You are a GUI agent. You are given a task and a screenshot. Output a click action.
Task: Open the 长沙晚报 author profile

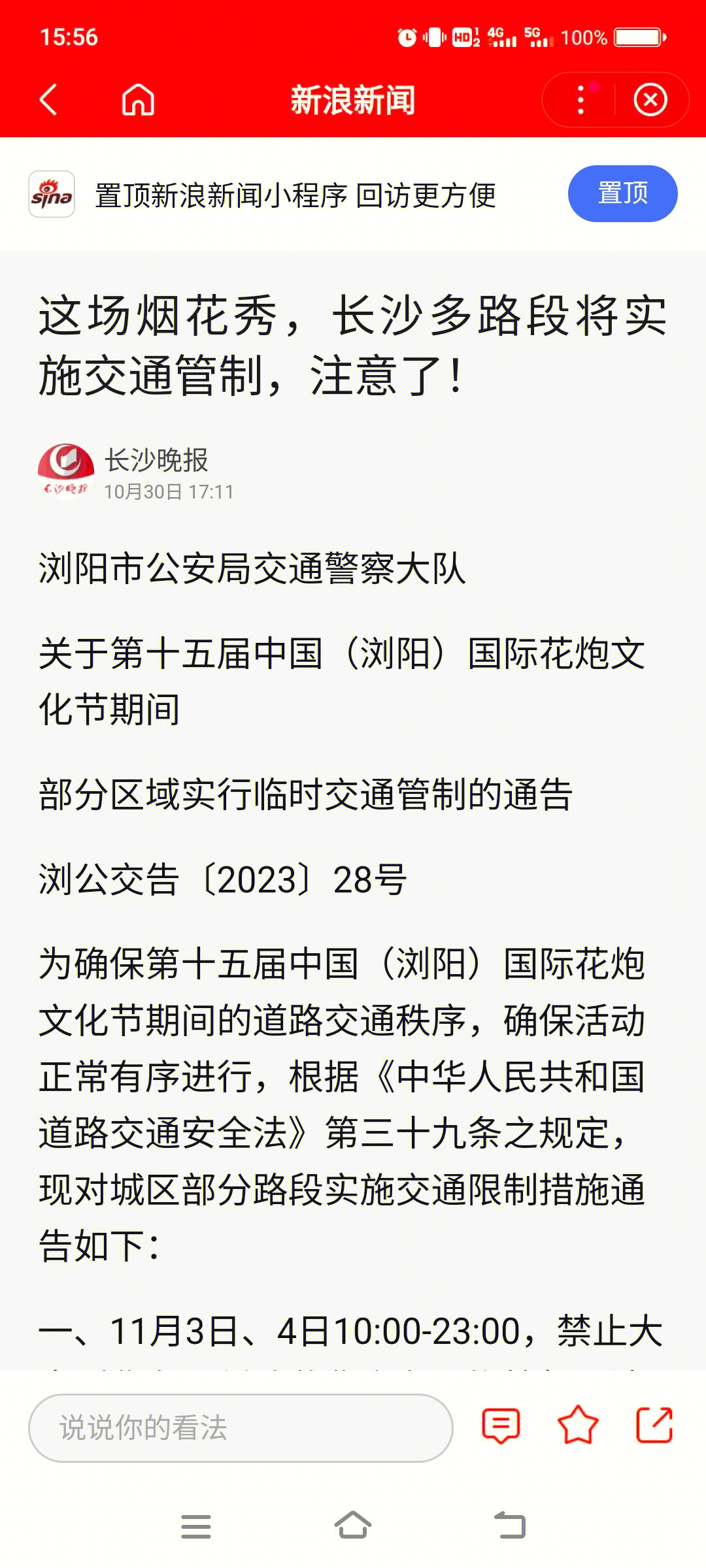click(x=156, y=461)
